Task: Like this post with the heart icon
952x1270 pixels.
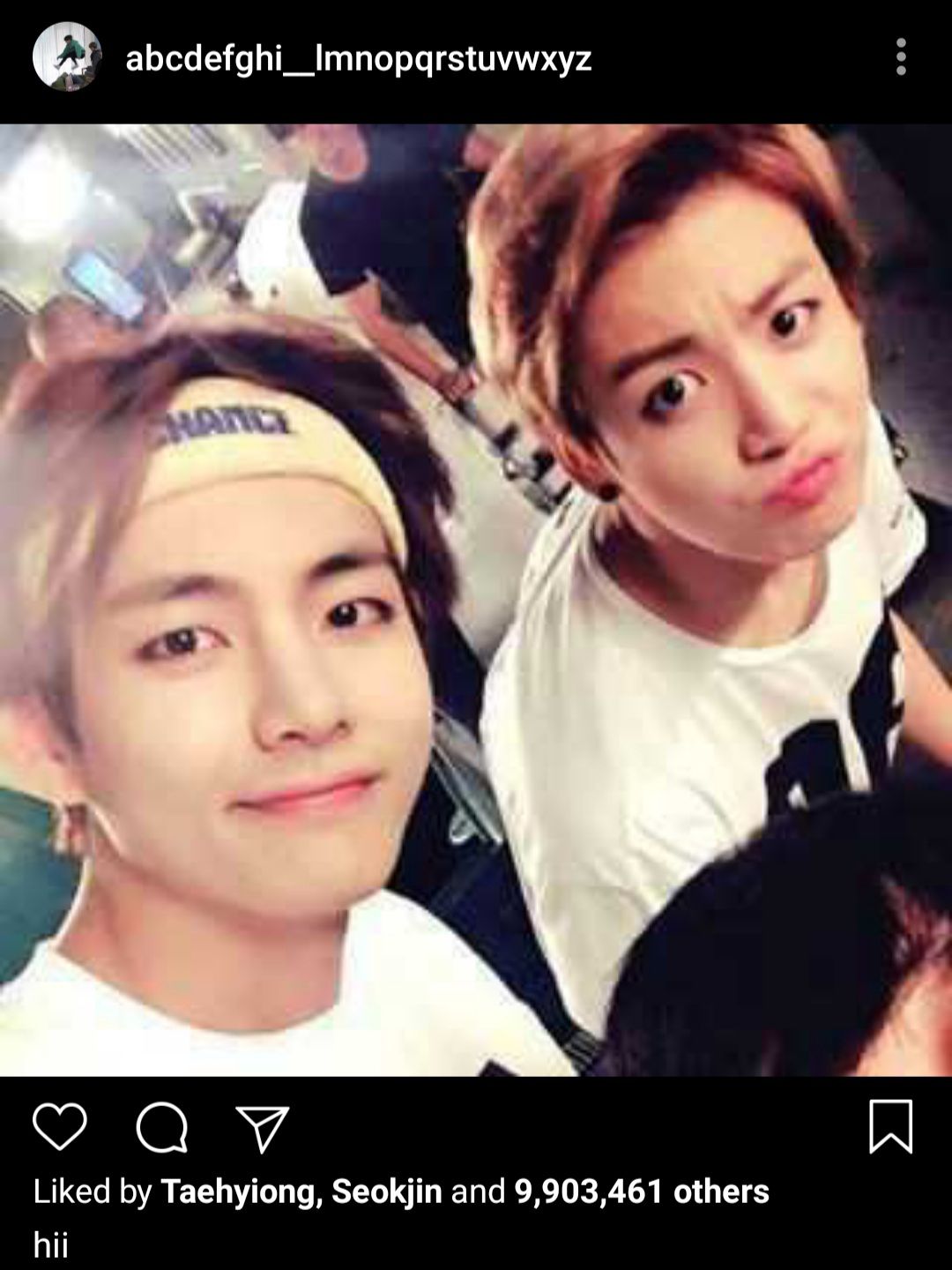Action: (x=60, y=1126)
